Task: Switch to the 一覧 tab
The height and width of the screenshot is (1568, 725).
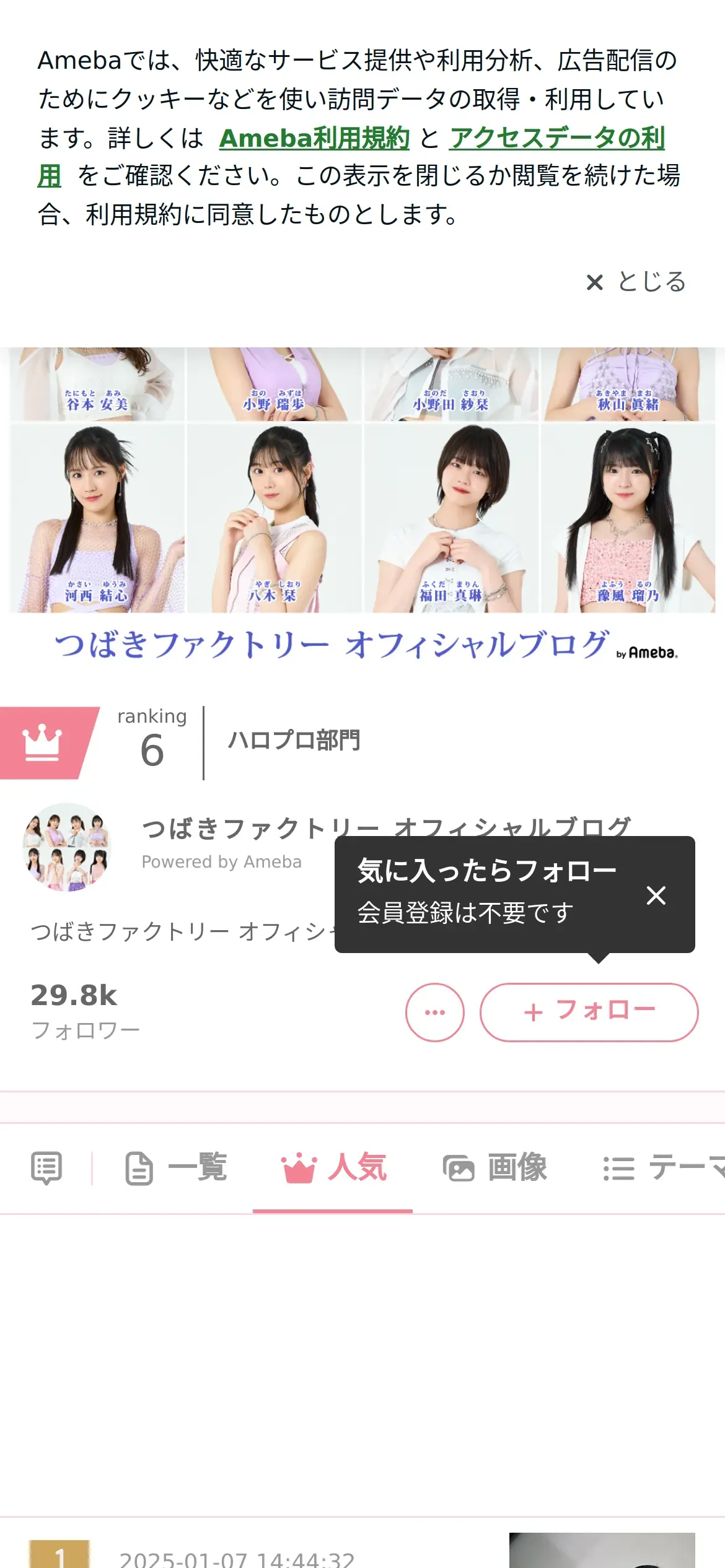Action: 177,1168
